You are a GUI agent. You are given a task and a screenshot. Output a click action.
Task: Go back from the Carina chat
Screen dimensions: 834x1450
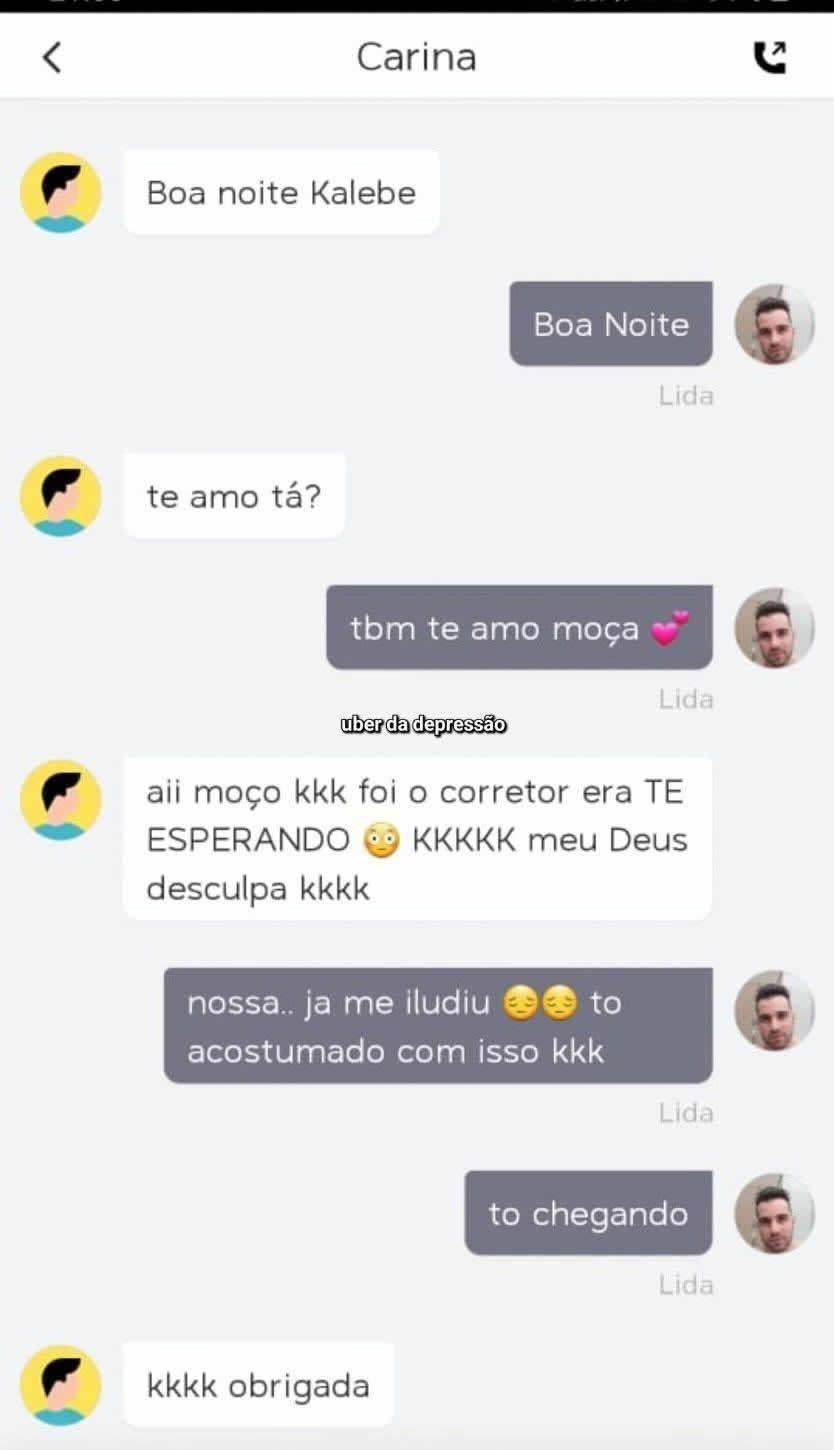[52, 57]
